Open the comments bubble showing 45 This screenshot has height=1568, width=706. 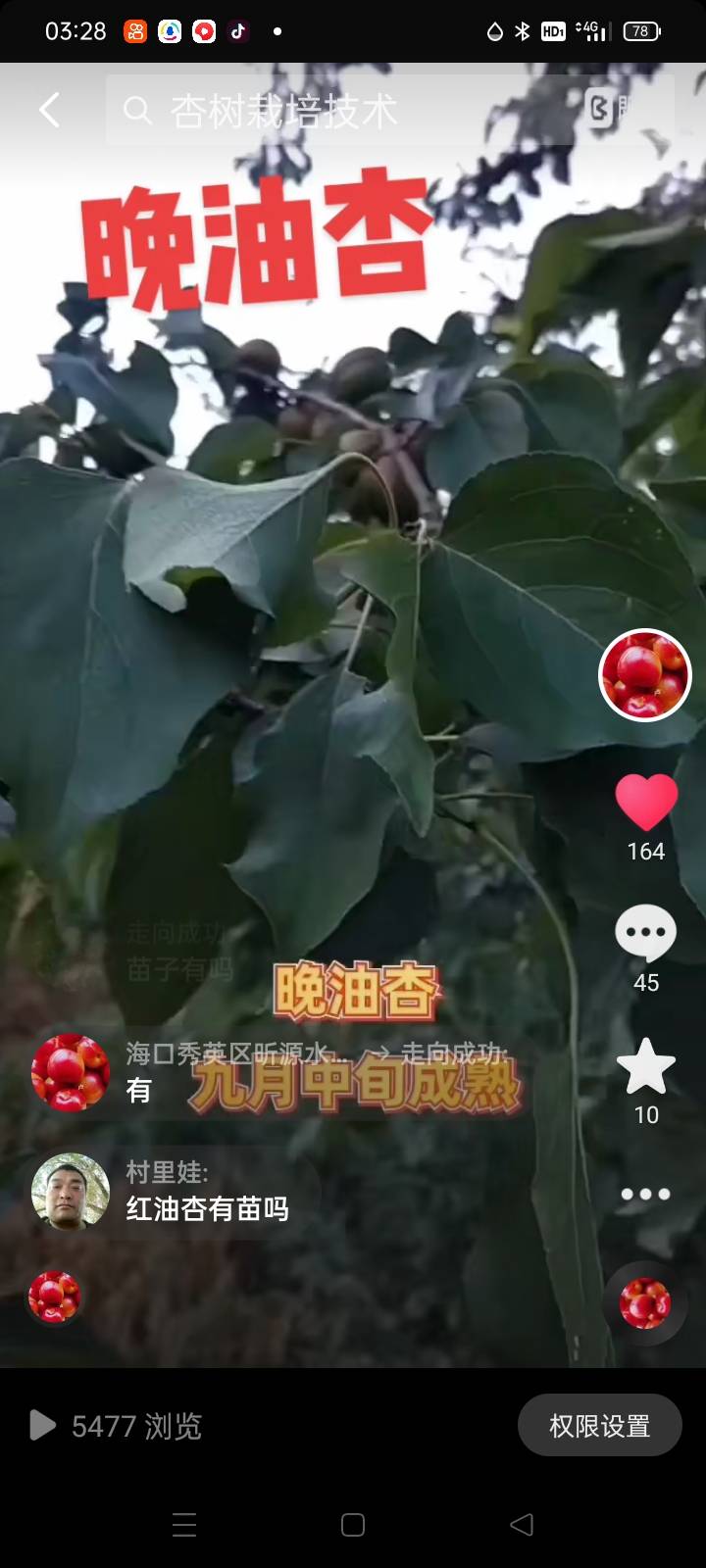point(646,933)
